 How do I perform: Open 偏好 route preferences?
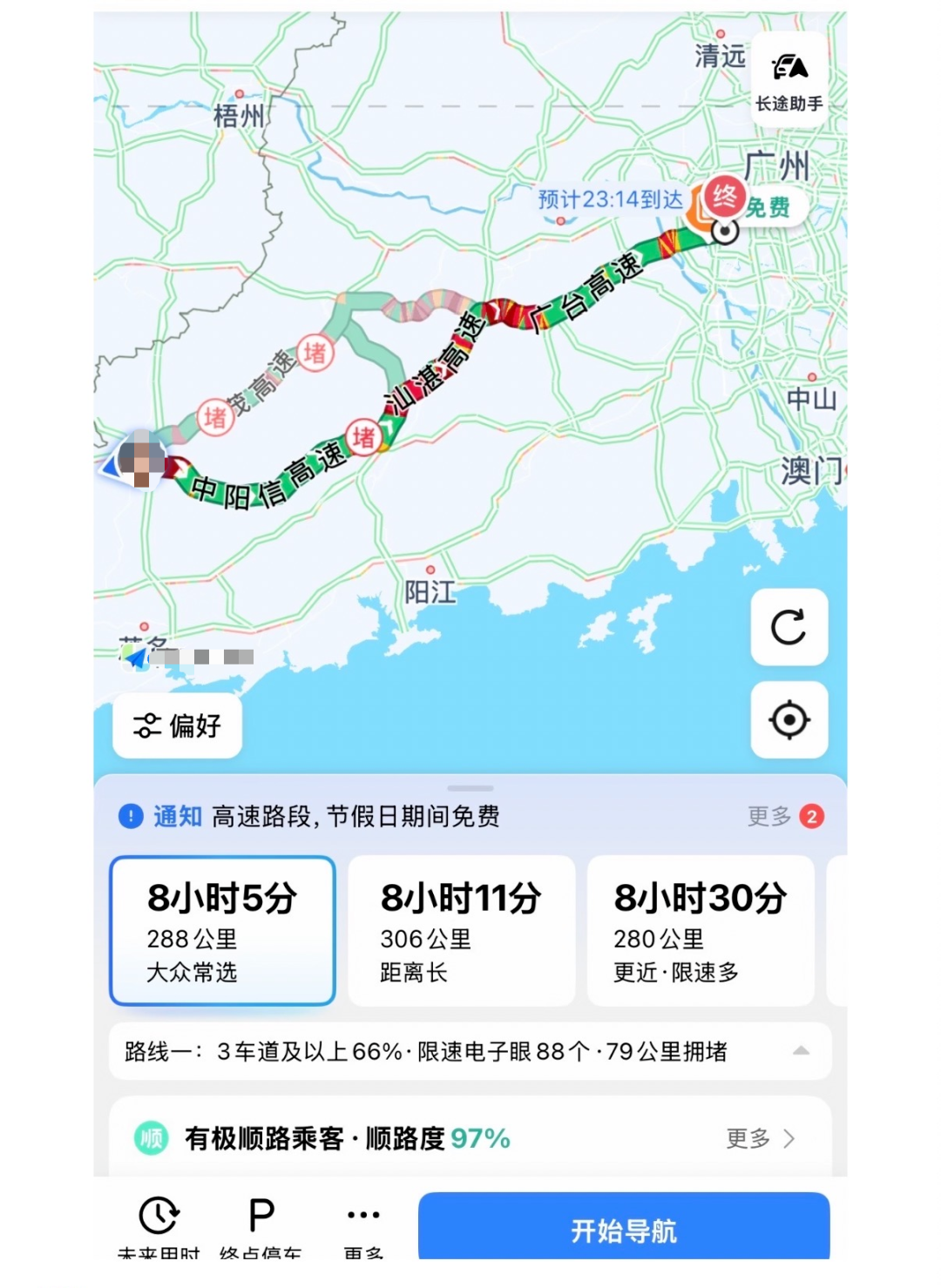click(x=177, y=725)
